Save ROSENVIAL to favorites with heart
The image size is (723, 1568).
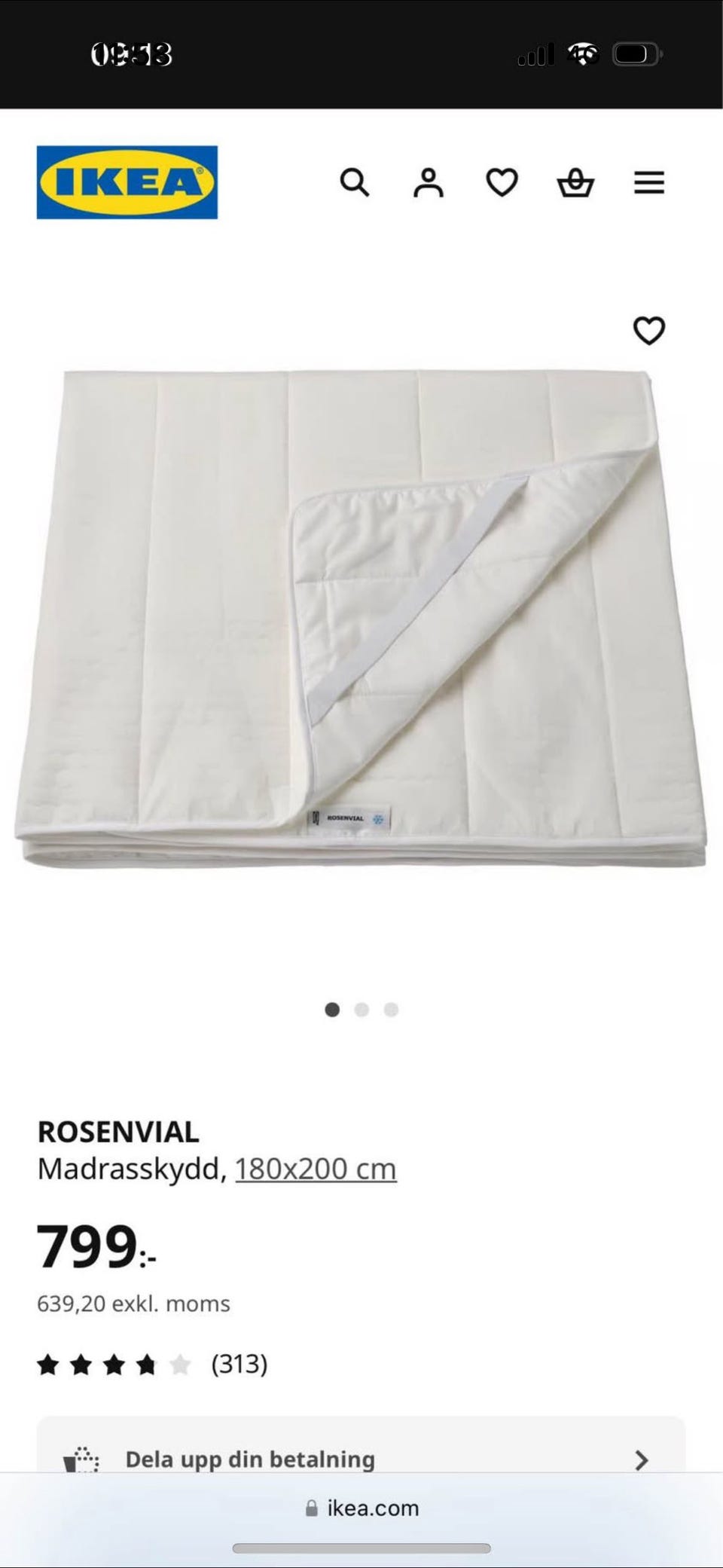pyautogui.click(x=648, y=331)
